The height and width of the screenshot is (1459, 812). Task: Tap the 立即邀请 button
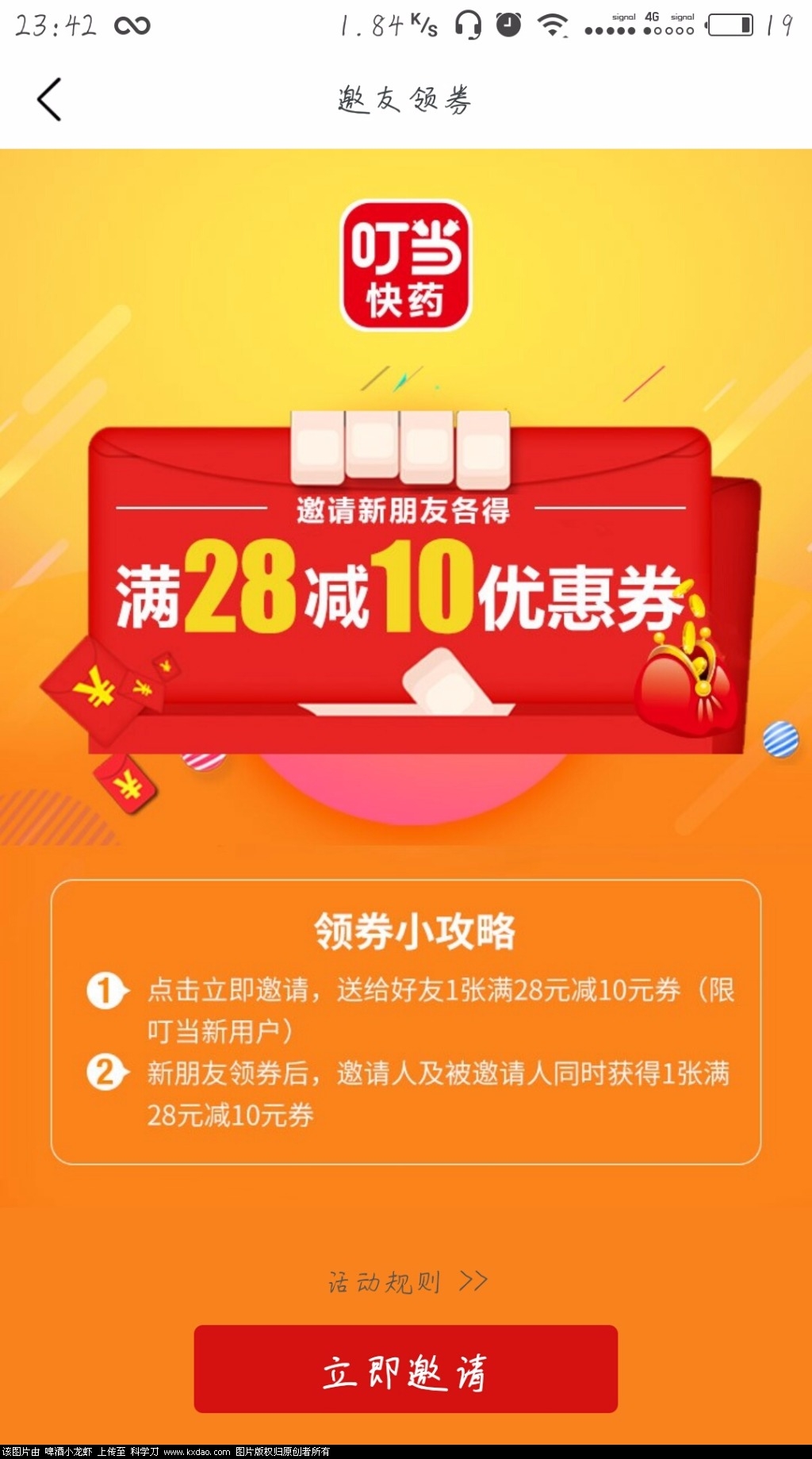point(405,1369)
